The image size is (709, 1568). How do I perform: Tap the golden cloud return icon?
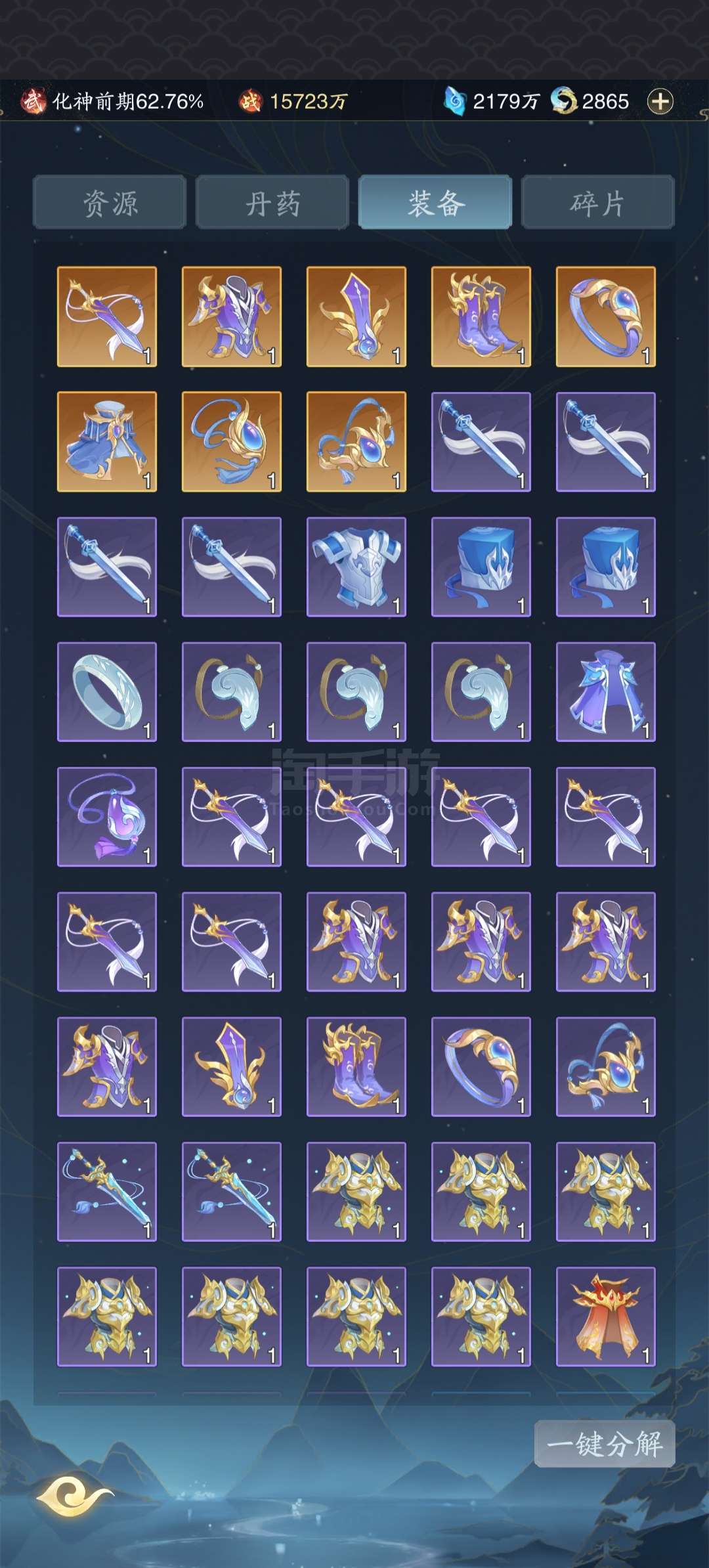pos(74,1494)
